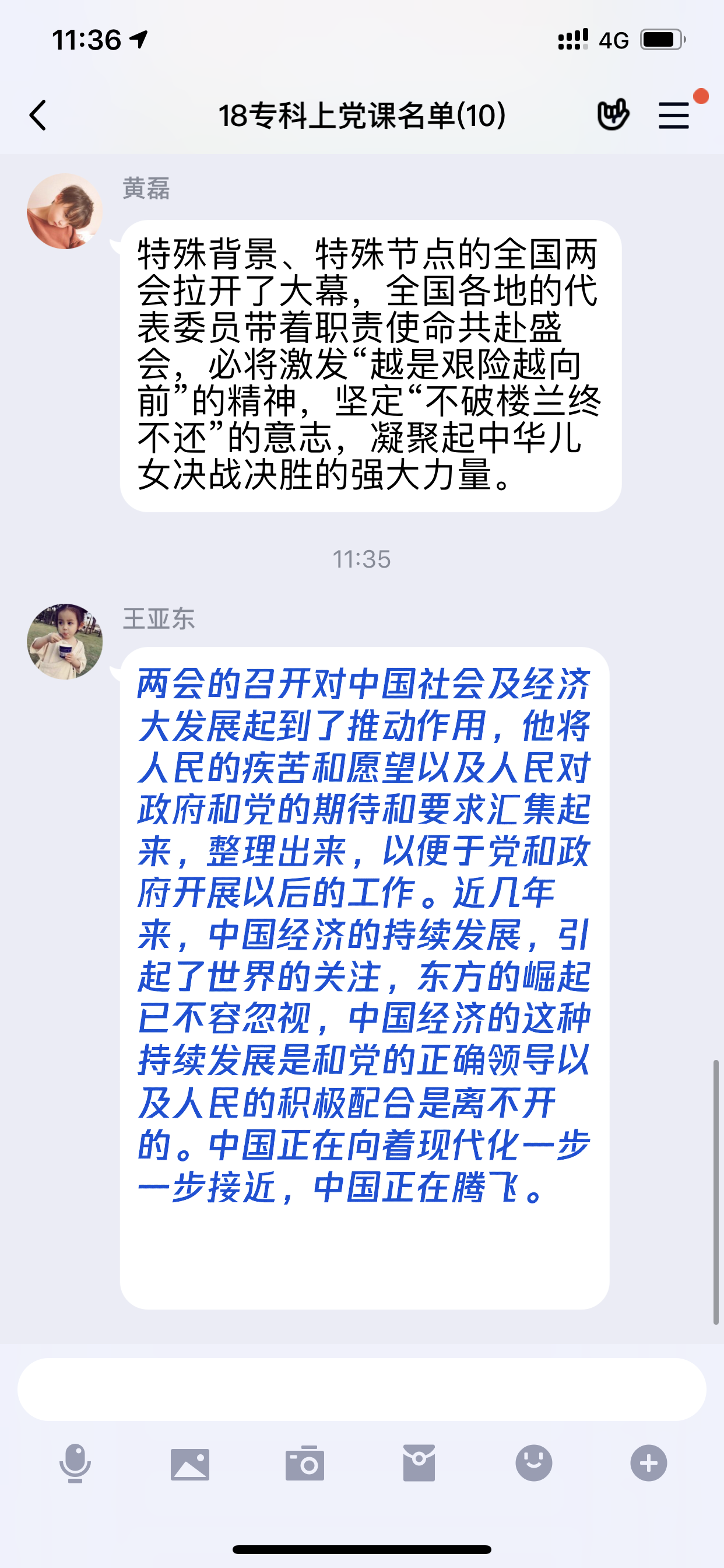Focus the message input field
Screen dimensions: 724x1568
361,1389
